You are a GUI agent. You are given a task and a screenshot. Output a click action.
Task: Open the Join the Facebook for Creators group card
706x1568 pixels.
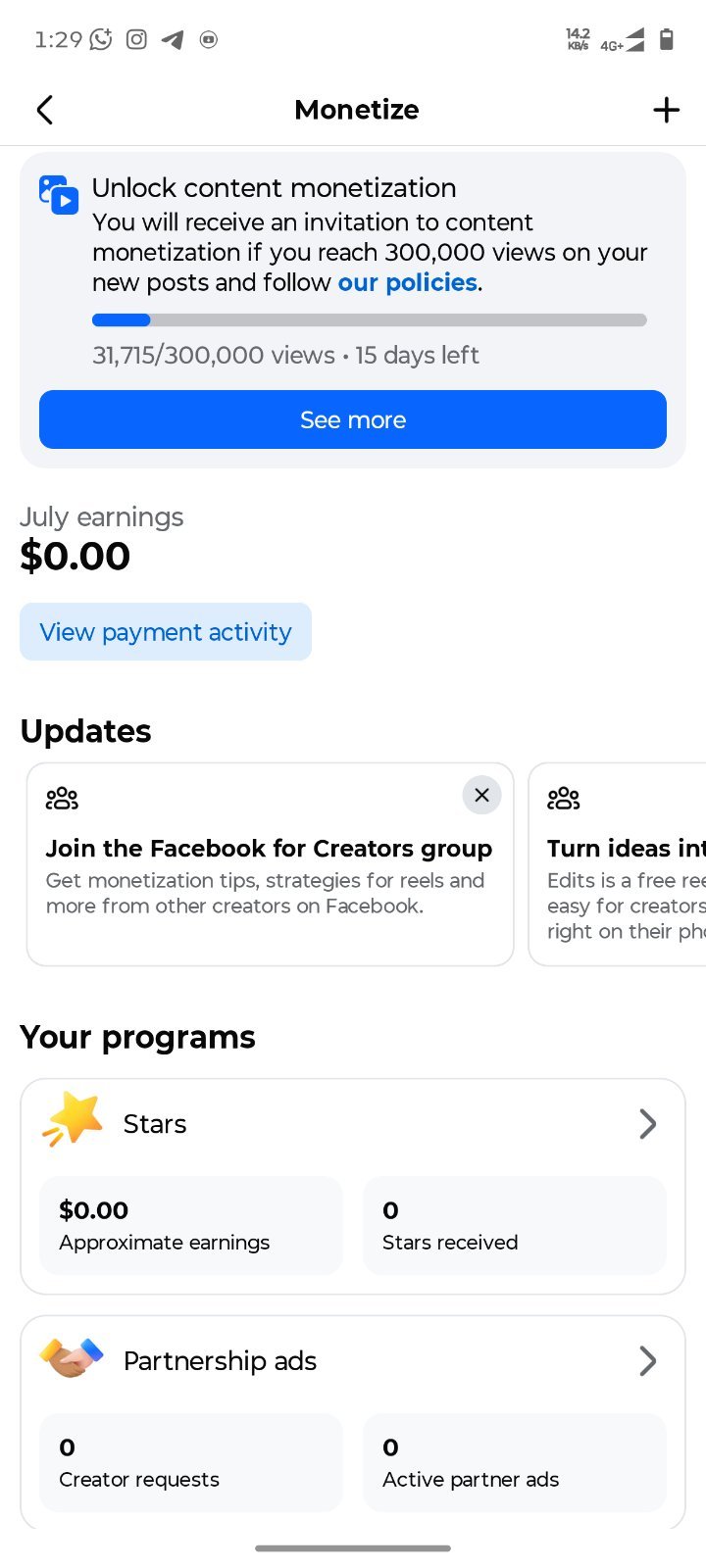tap(271, 864)
